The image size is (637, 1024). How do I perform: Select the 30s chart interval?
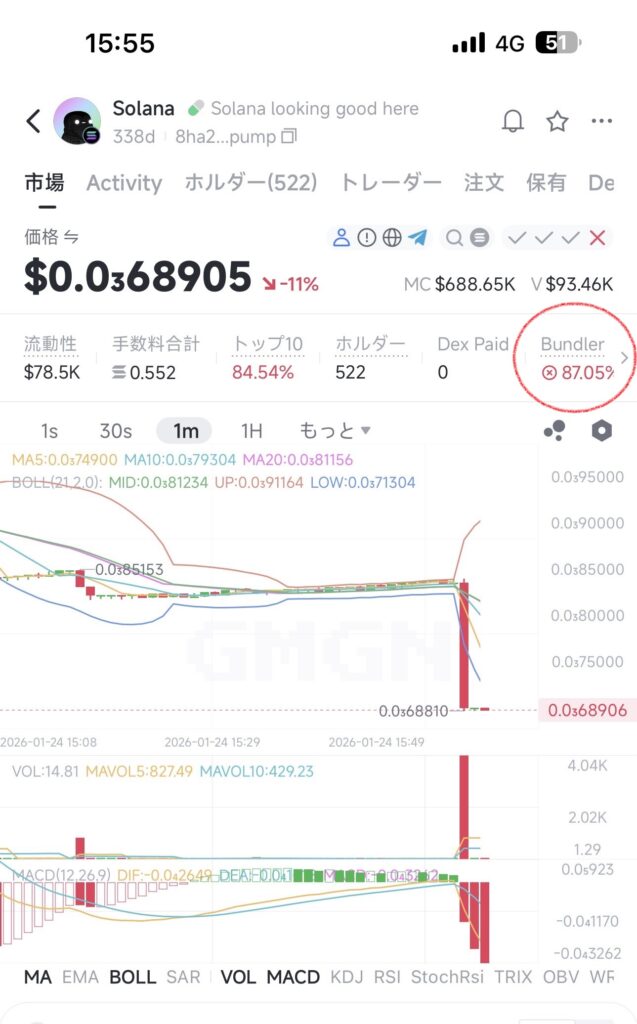[x=115, y=431]
